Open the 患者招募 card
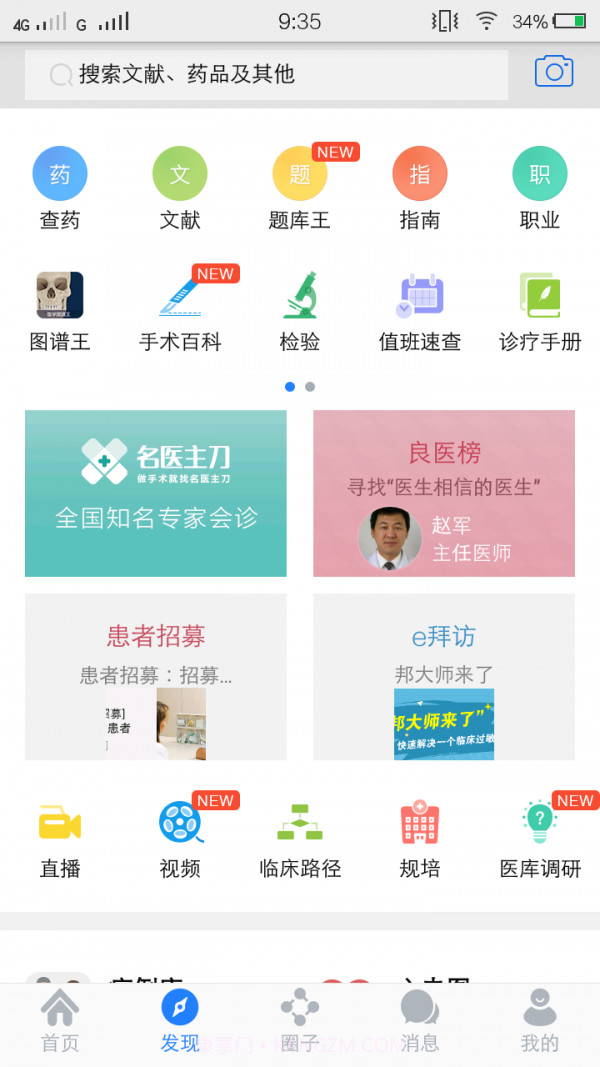 pos(156,677)
